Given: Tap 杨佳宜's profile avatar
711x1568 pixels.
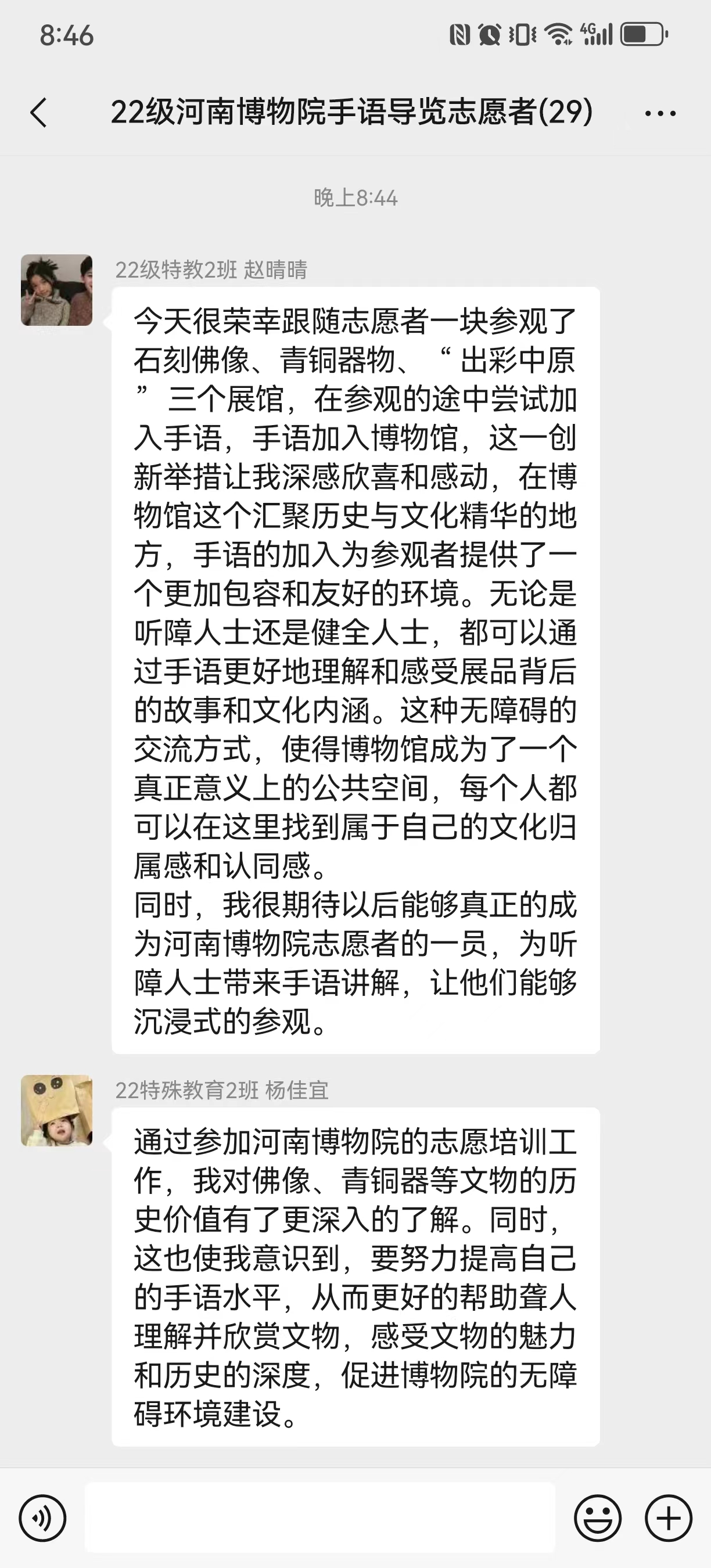Looking at the screenshot, I should point(56,1111).
